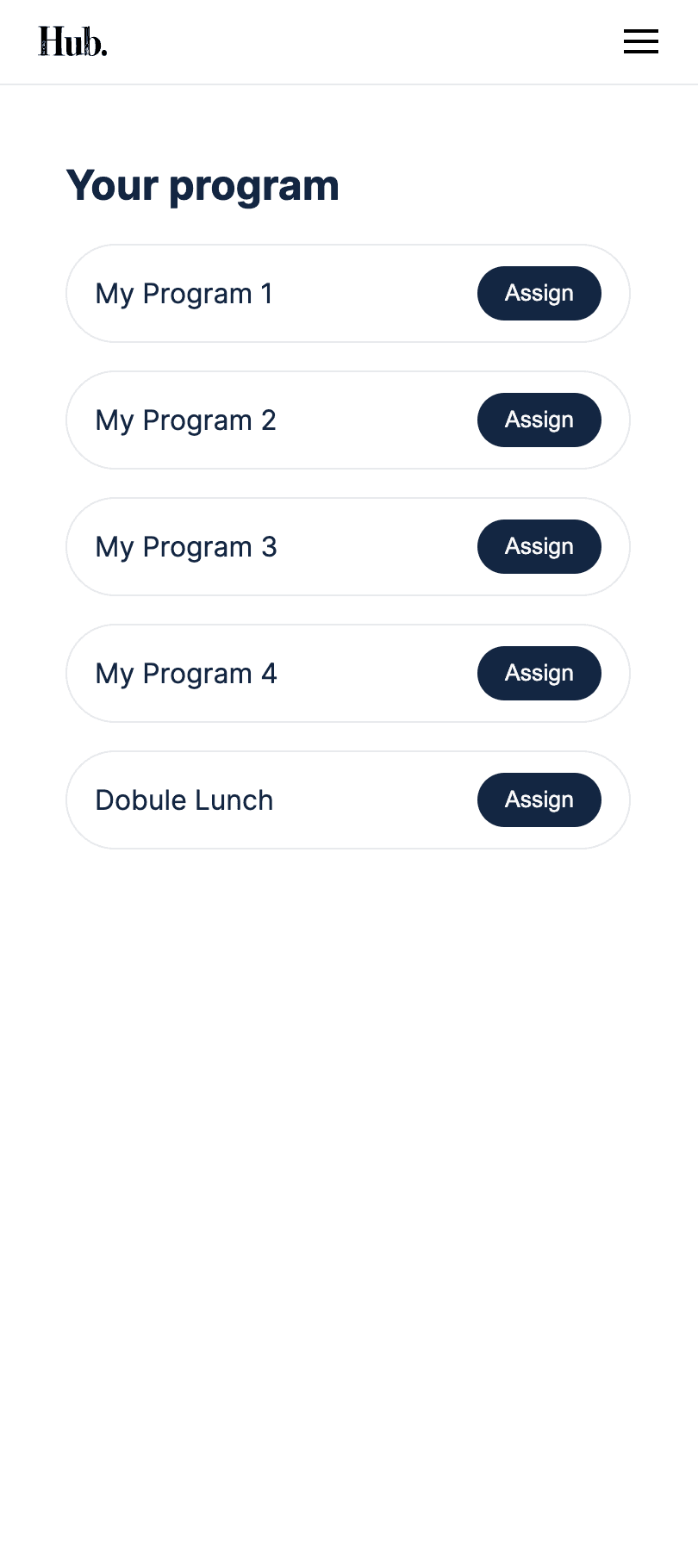Viewport: 698px width, 1568px height.
Task: Click the My Program 3 title text
Action: coord(186,547)
